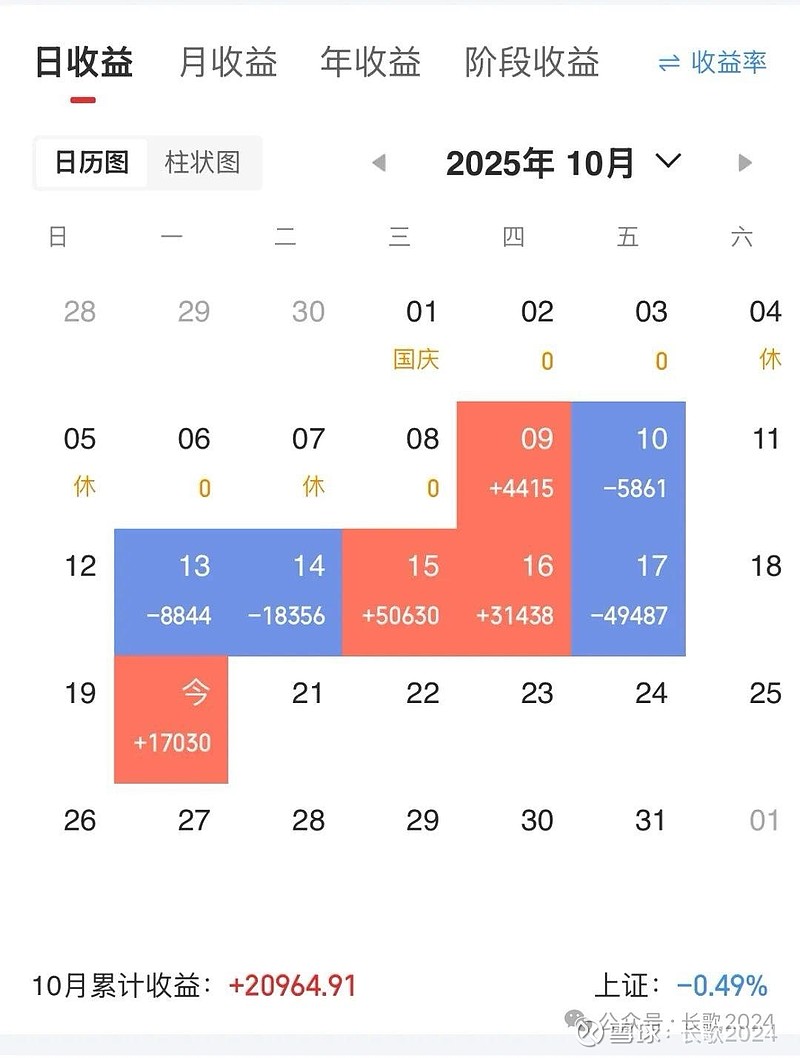Click the next month arrow

click(x=744, y=162)
